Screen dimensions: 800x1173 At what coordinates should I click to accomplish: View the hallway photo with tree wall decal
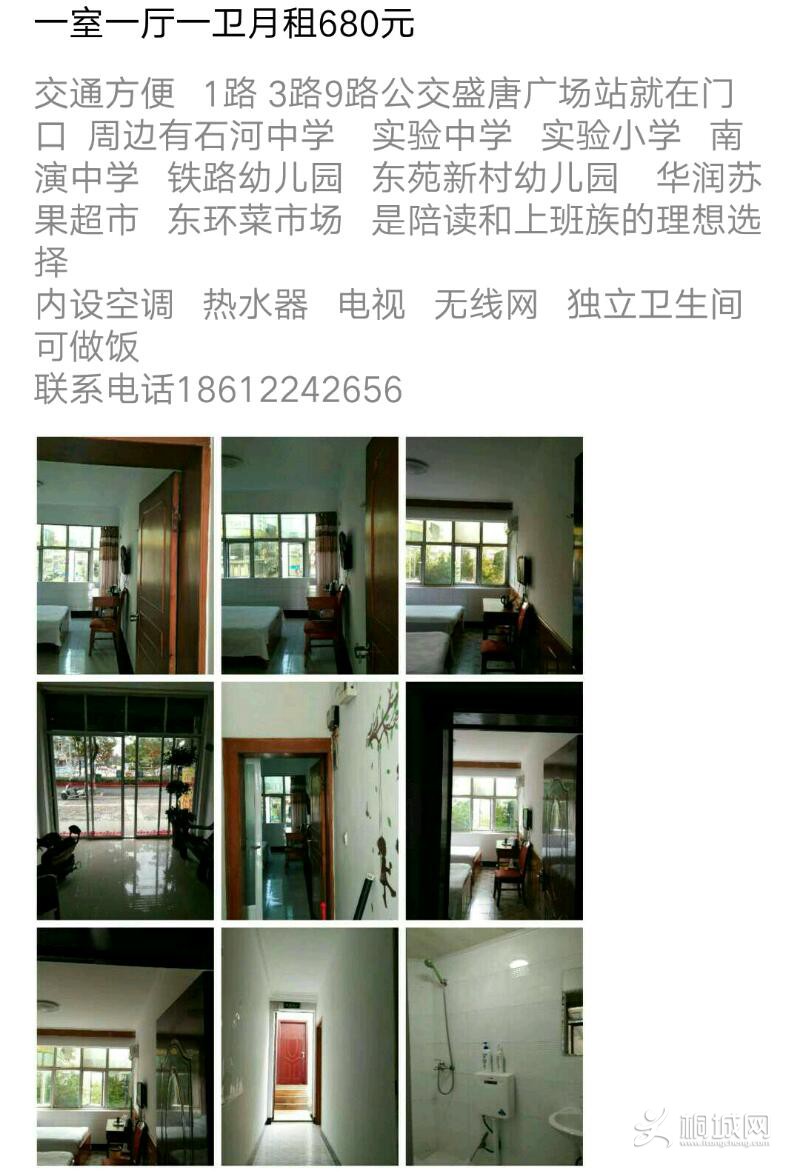coord(310,801)
